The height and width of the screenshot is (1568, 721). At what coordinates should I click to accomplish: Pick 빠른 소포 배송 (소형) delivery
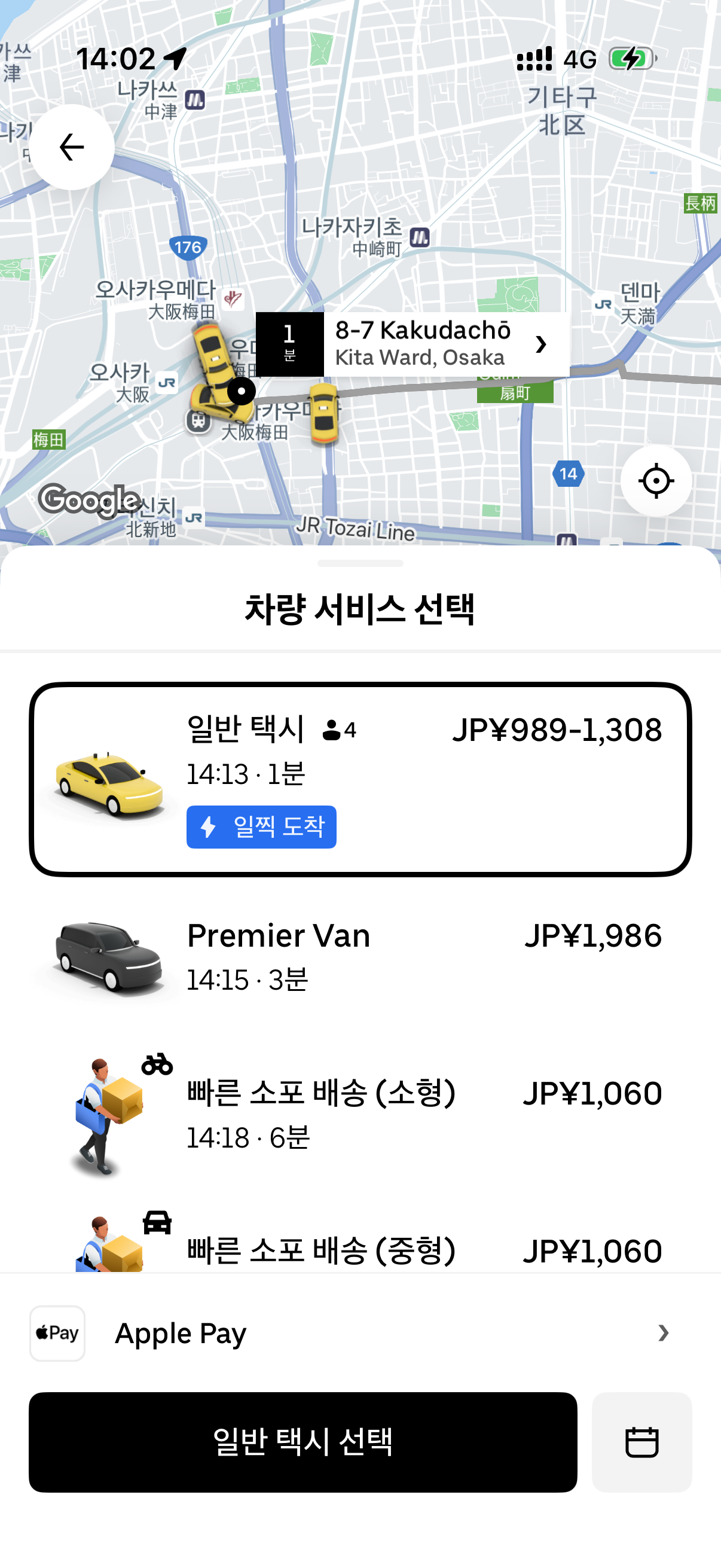tap(360, 1114)
